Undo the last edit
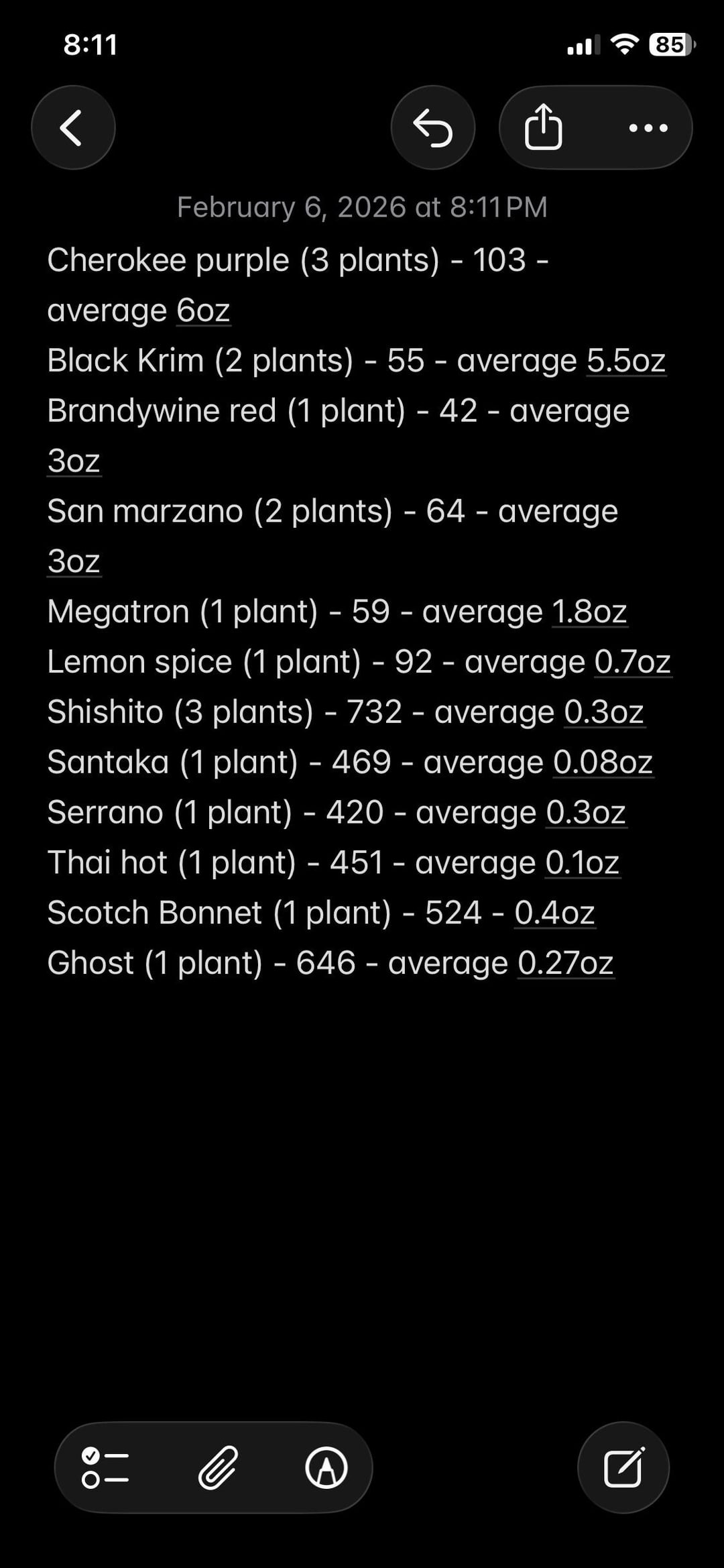Screen dimensions: 724x1568 (432, 127)
